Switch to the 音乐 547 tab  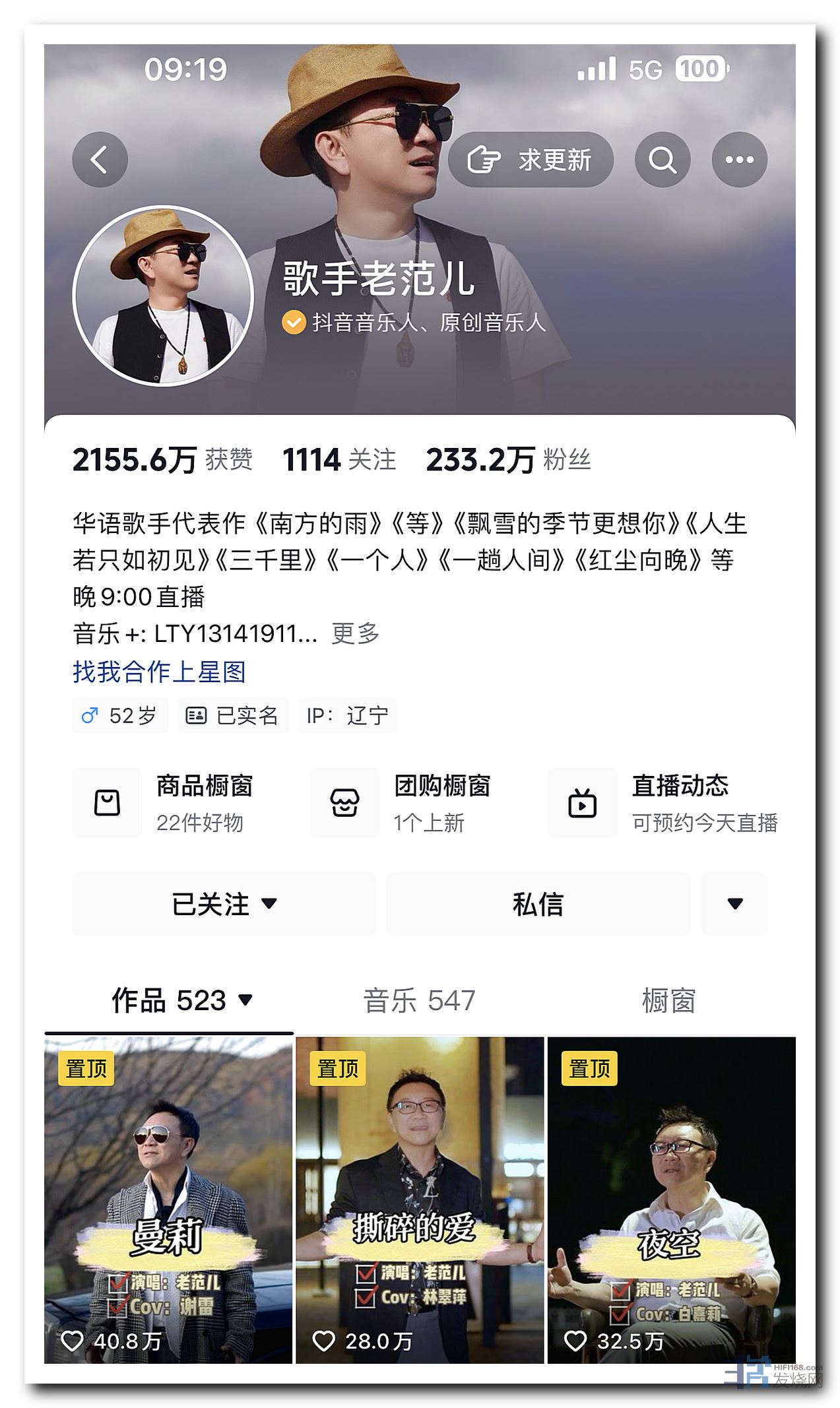(x=419, y=1001)
